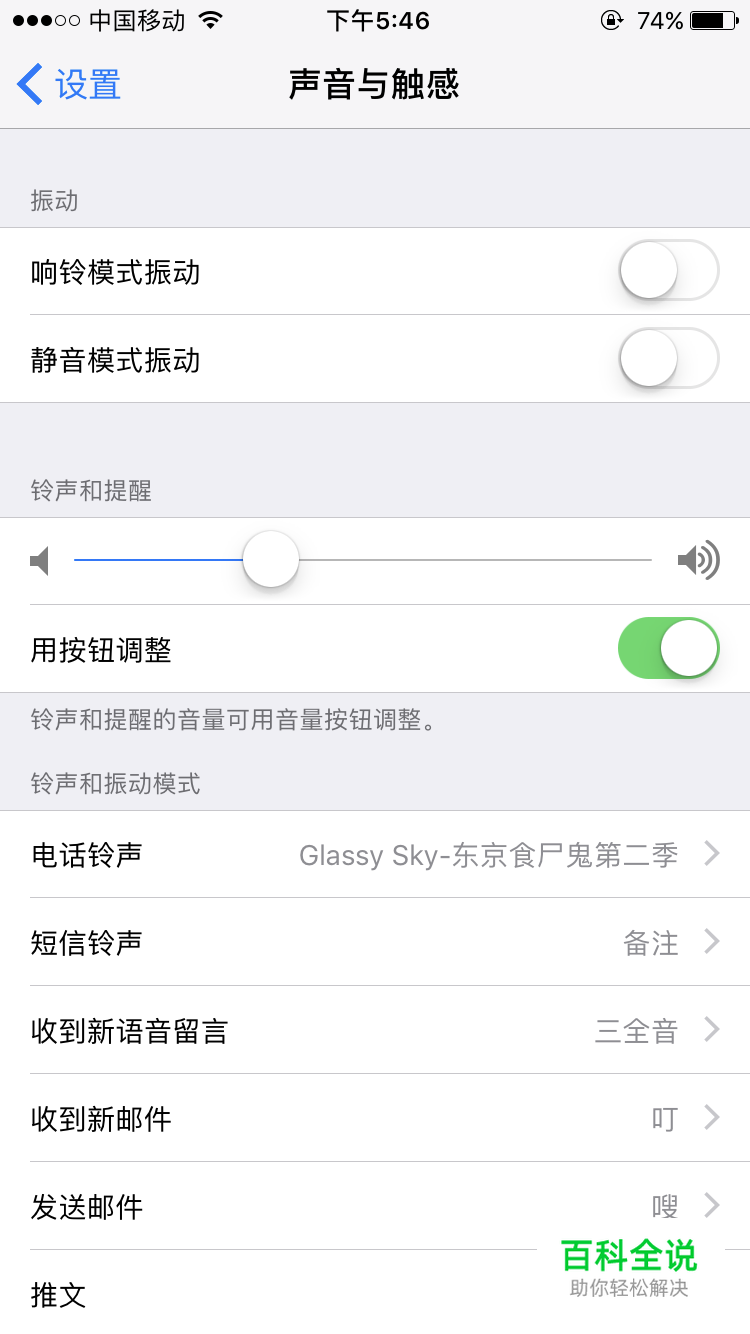Open 电话铃声 settings
Viewport: 750px width, 1334px height.
pos(375,854)
